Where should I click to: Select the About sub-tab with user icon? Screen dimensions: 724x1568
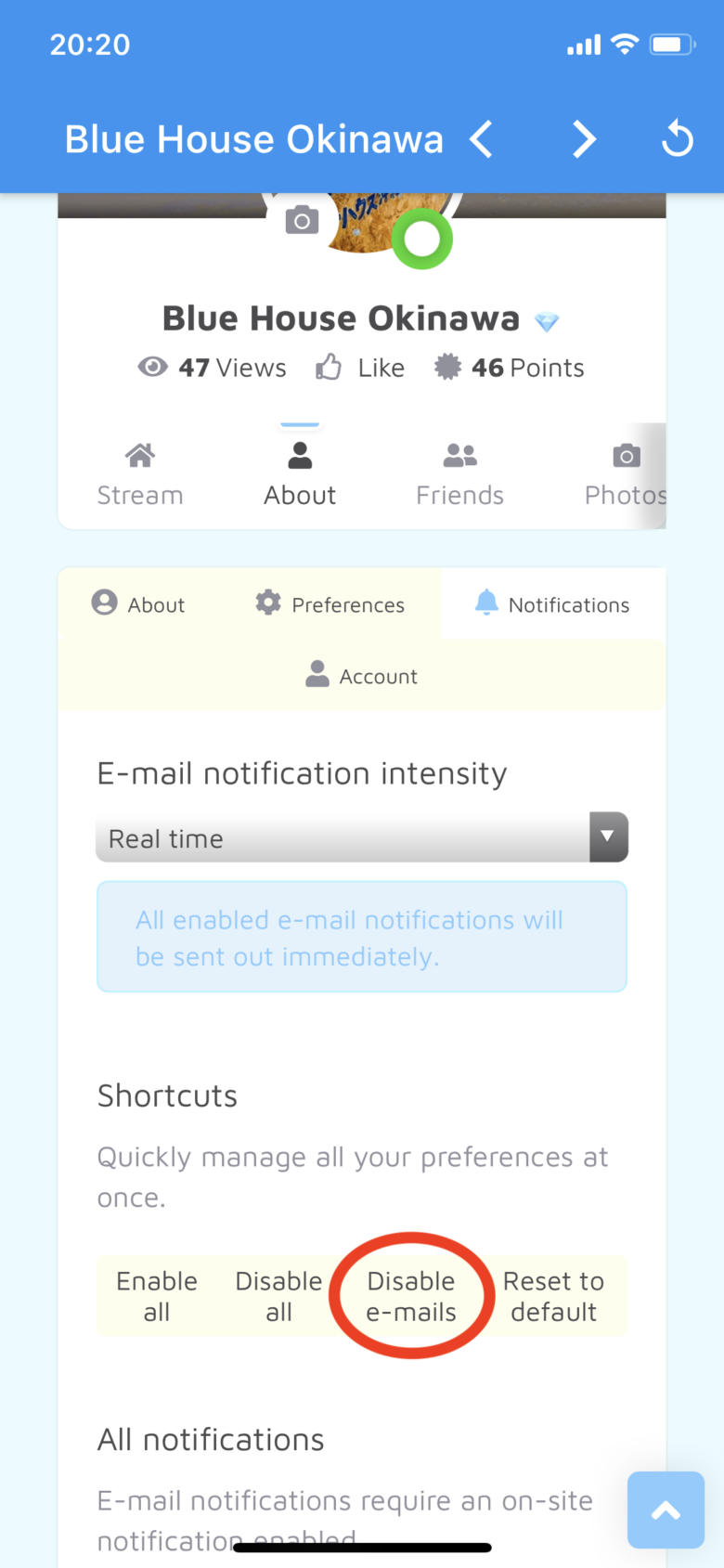(x=138, y=604)
